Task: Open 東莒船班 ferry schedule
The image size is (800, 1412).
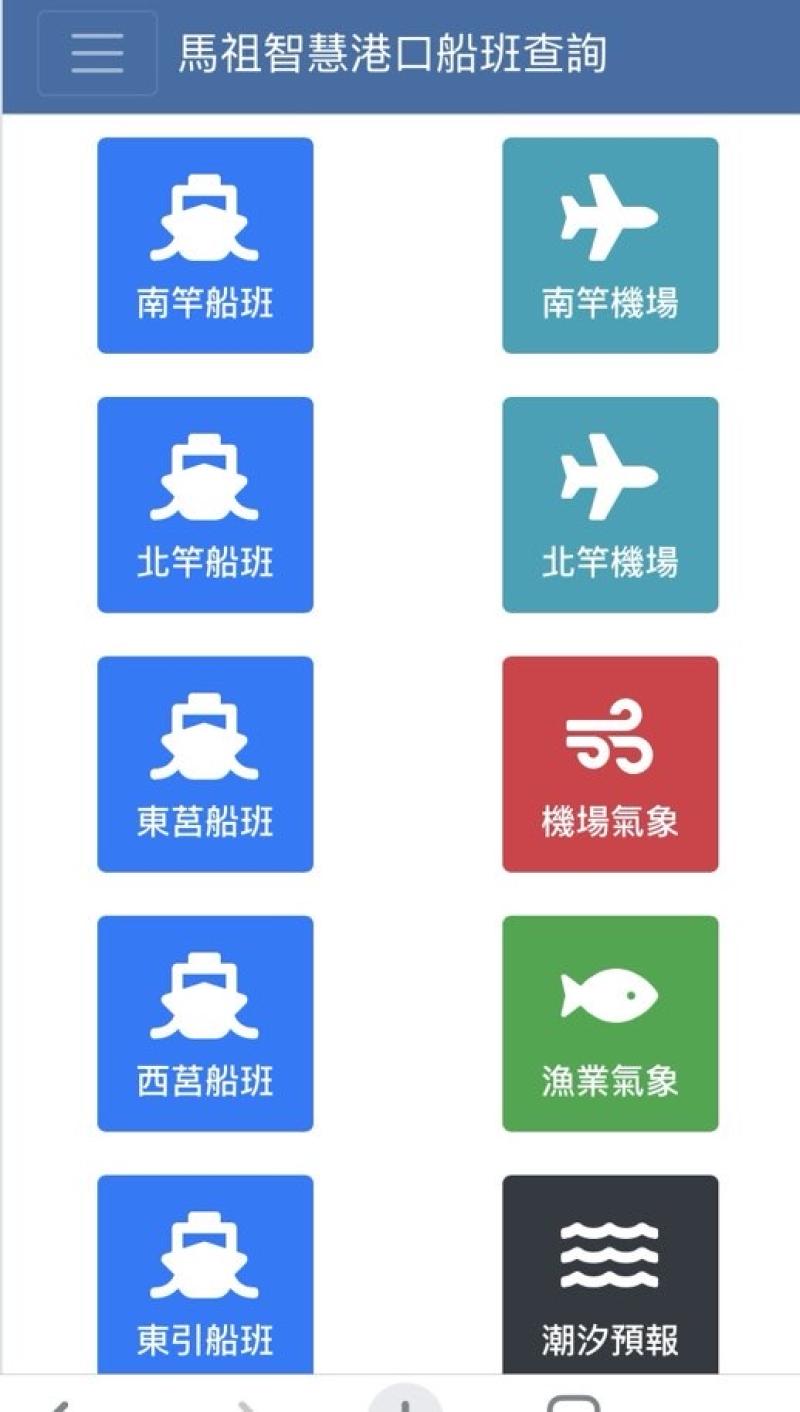Action: (x=205, y=764)
